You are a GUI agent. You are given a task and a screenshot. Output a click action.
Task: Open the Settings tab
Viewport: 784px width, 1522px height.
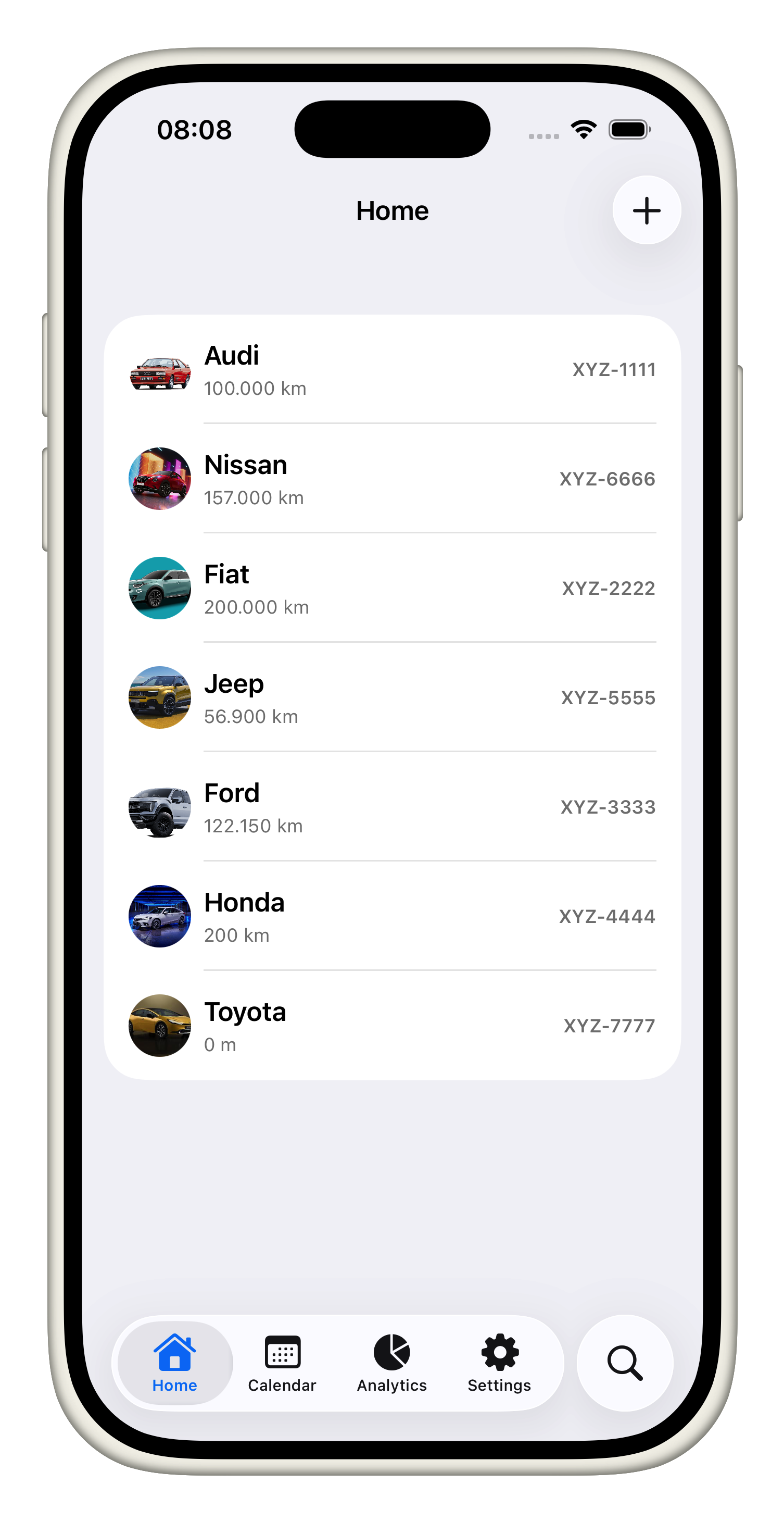(499, 1363)
